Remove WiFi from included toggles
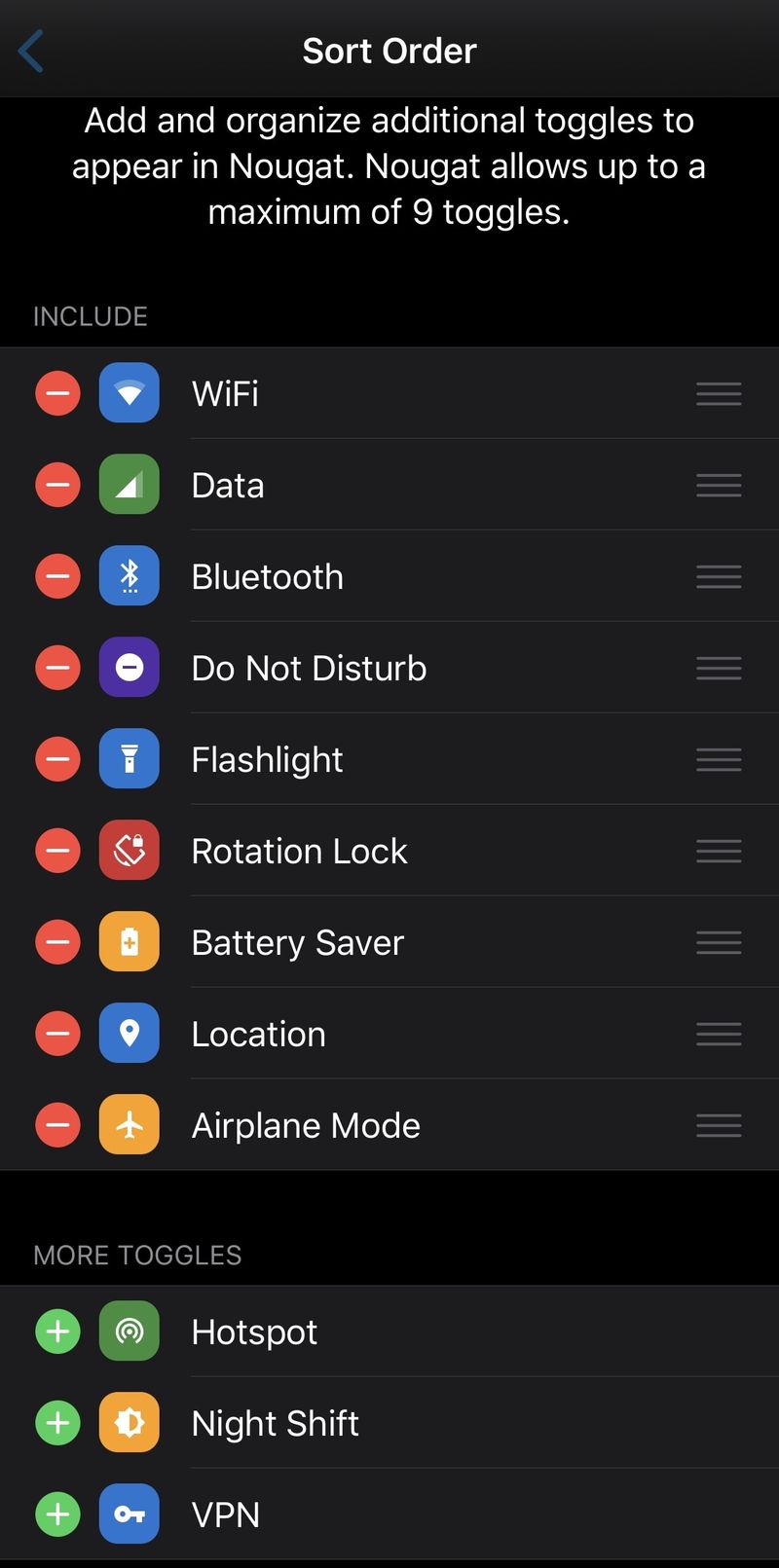The width and height of the screenshot is (779, 1568). (58, 393)
